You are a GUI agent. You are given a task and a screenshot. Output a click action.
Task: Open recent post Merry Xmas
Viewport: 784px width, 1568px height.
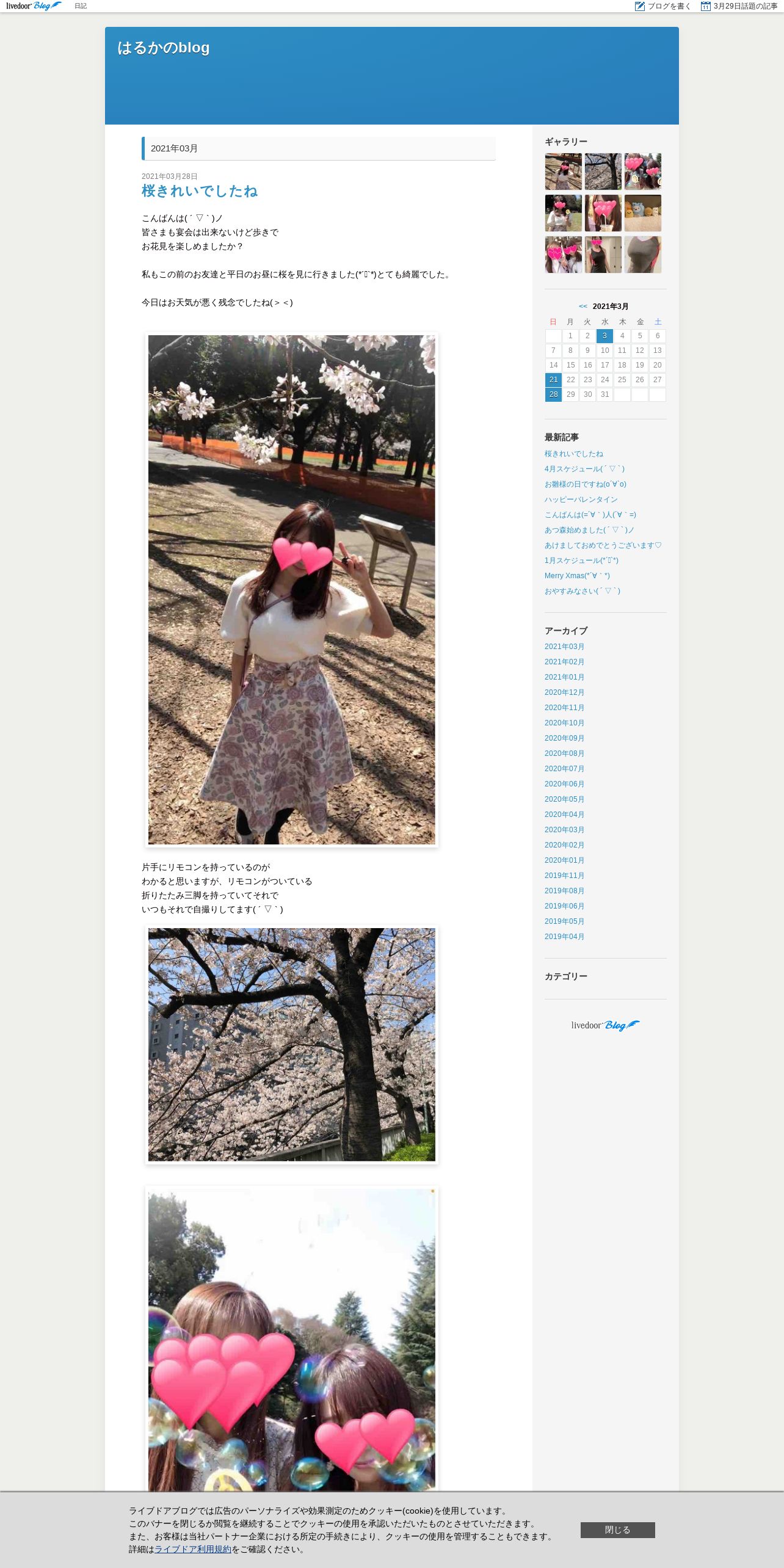[577, 576]
